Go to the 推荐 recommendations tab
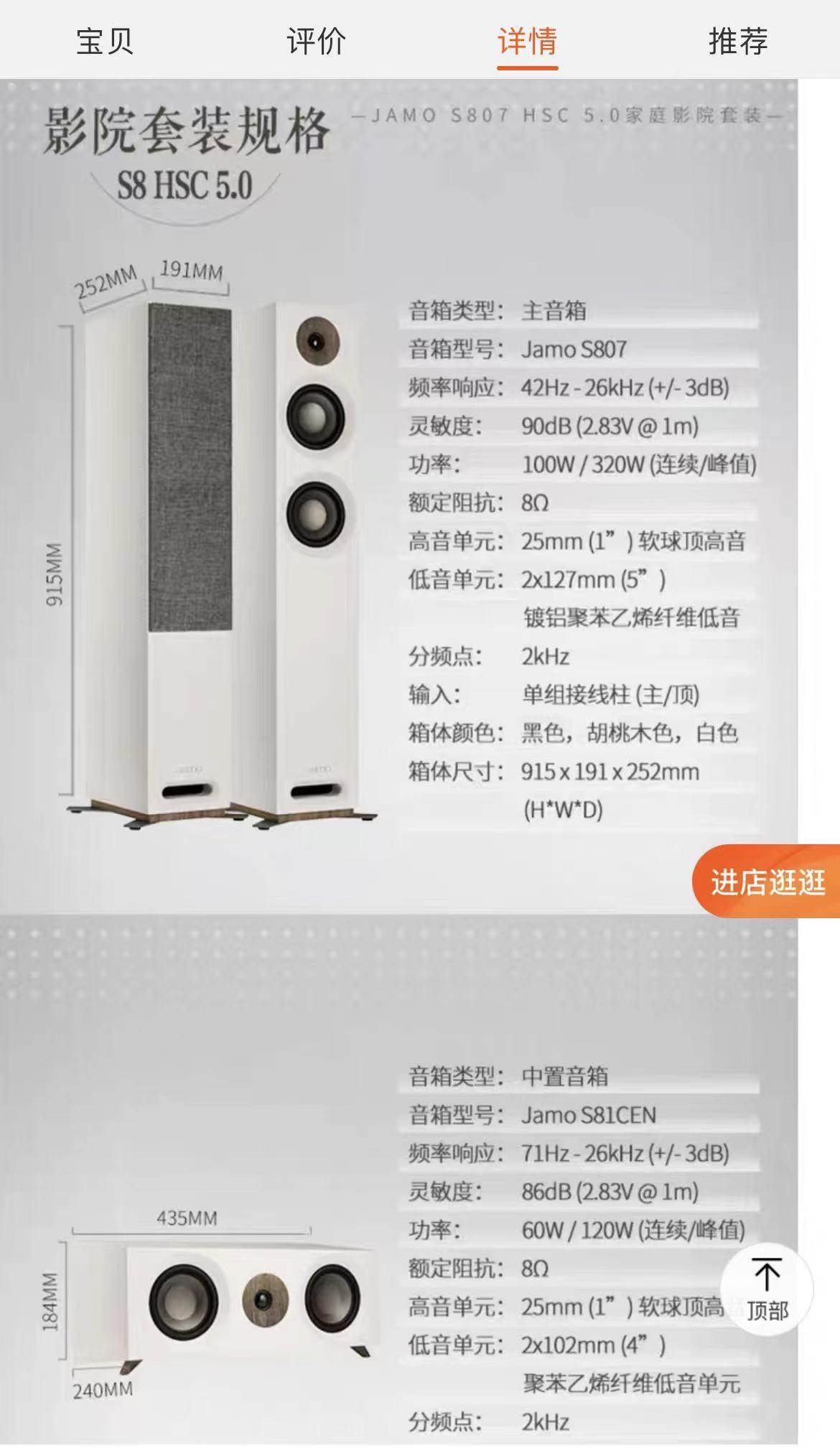Image resolution: width=840 pixels, height=1448 pixels. coord(738,41)
